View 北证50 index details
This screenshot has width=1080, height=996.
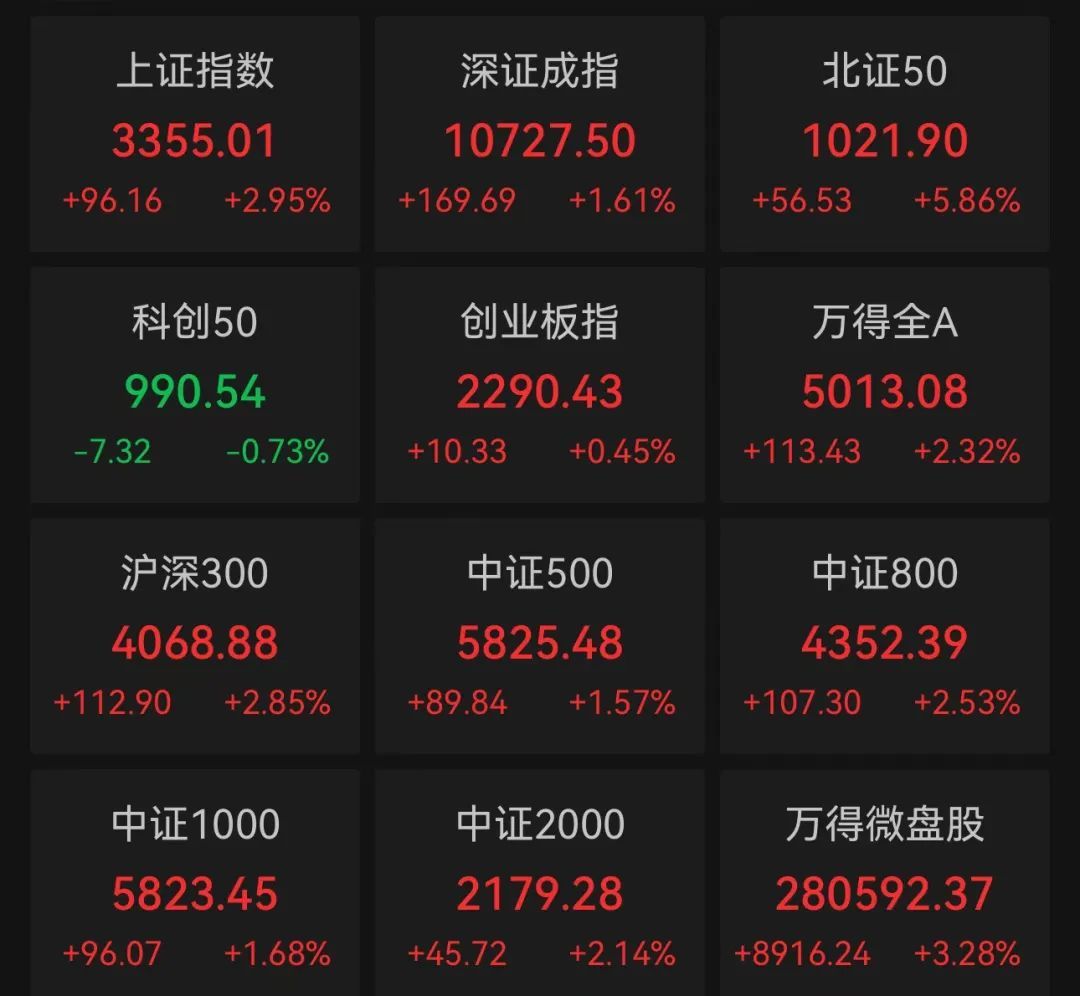point(885,135)
